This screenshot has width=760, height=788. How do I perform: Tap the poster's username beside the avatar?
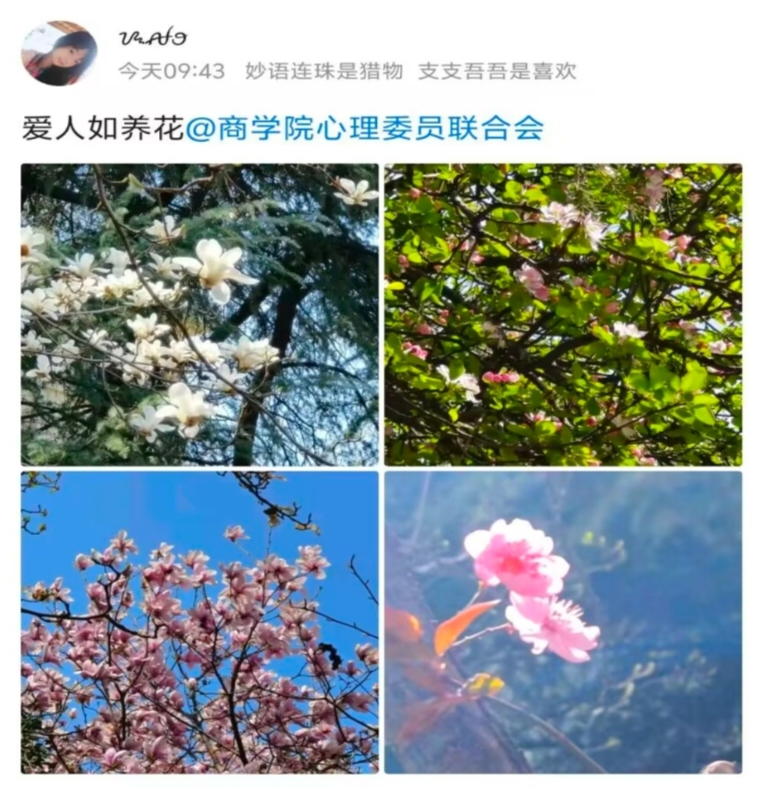[x=152, y=39]
